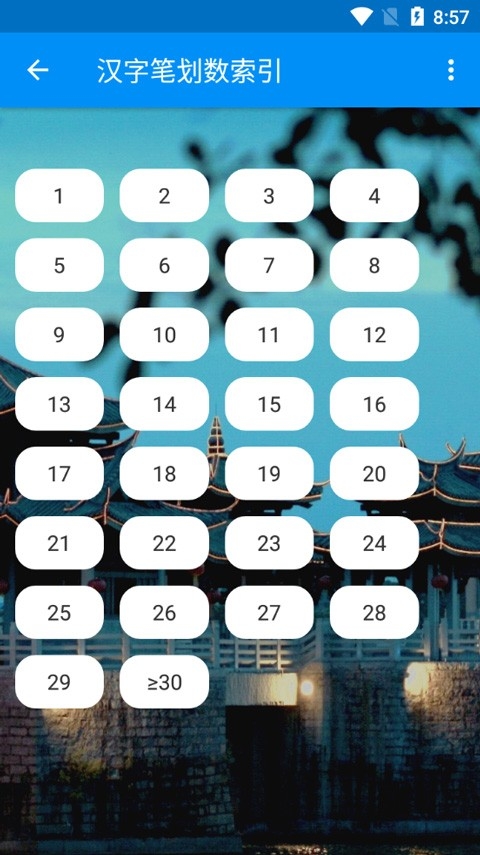This screenshot has height=855, width=480.
Task: Open the 12 strokes index
Action: point(374,335)
